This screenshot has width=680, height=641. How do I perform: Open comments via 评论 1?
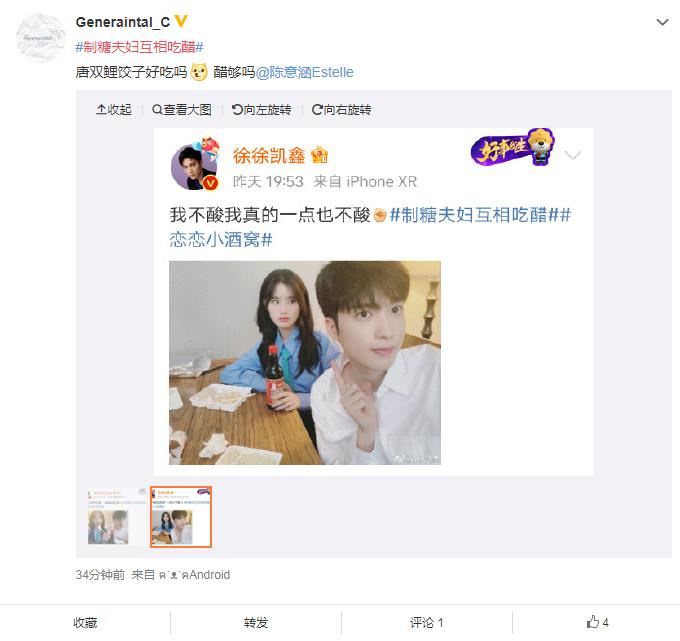coord(426,622)
